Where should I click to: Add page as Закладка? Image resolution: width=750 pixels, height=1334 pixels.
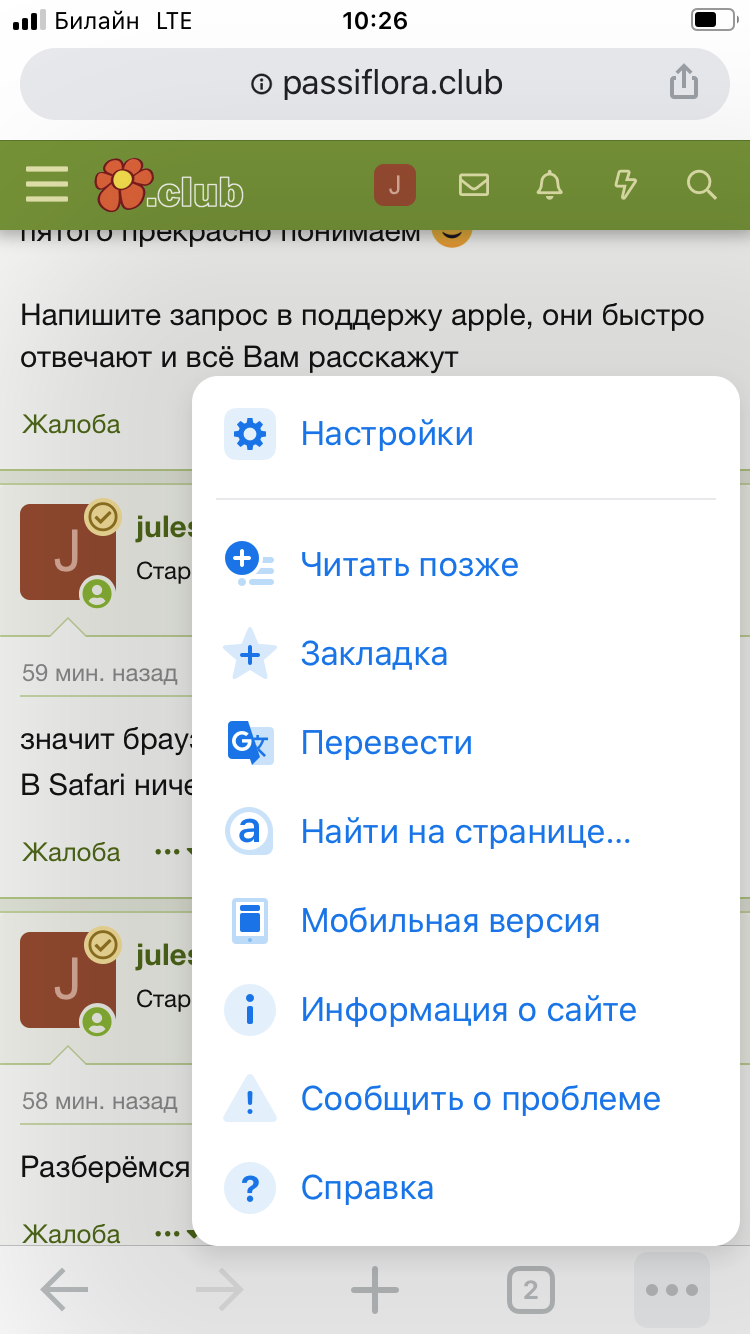pyautogui.click(x=374, y=654)
